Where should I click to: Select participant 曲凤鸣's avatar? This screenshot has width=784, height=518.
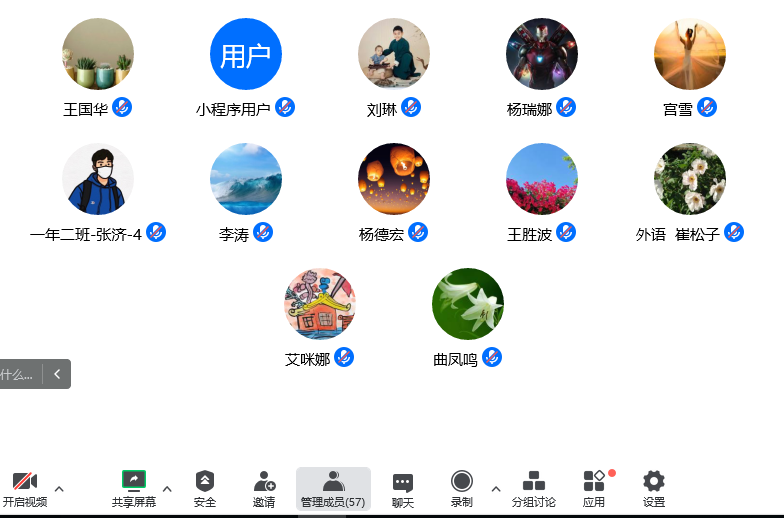click(468, 304)
